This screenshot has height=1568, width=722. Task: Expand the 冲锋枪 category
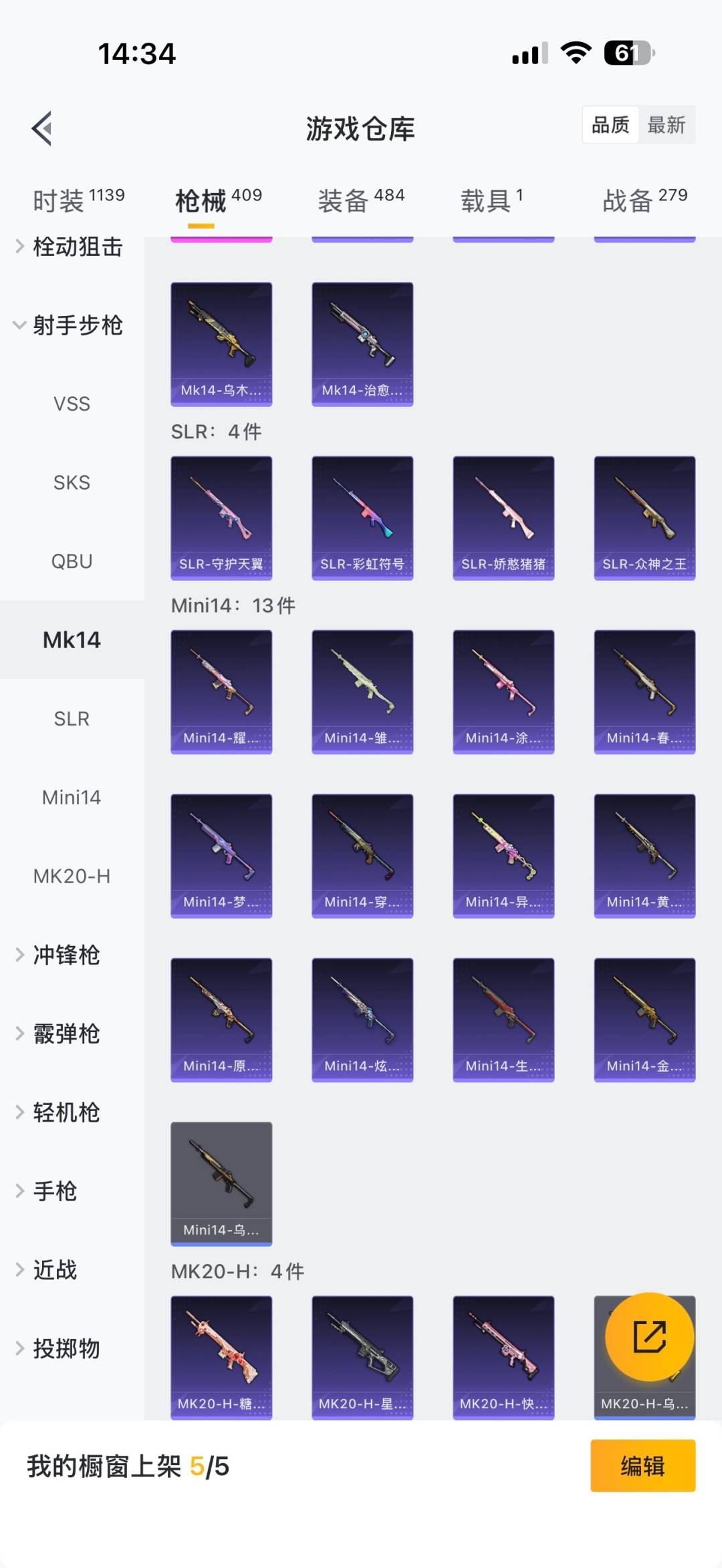click(x=66, y=955)
